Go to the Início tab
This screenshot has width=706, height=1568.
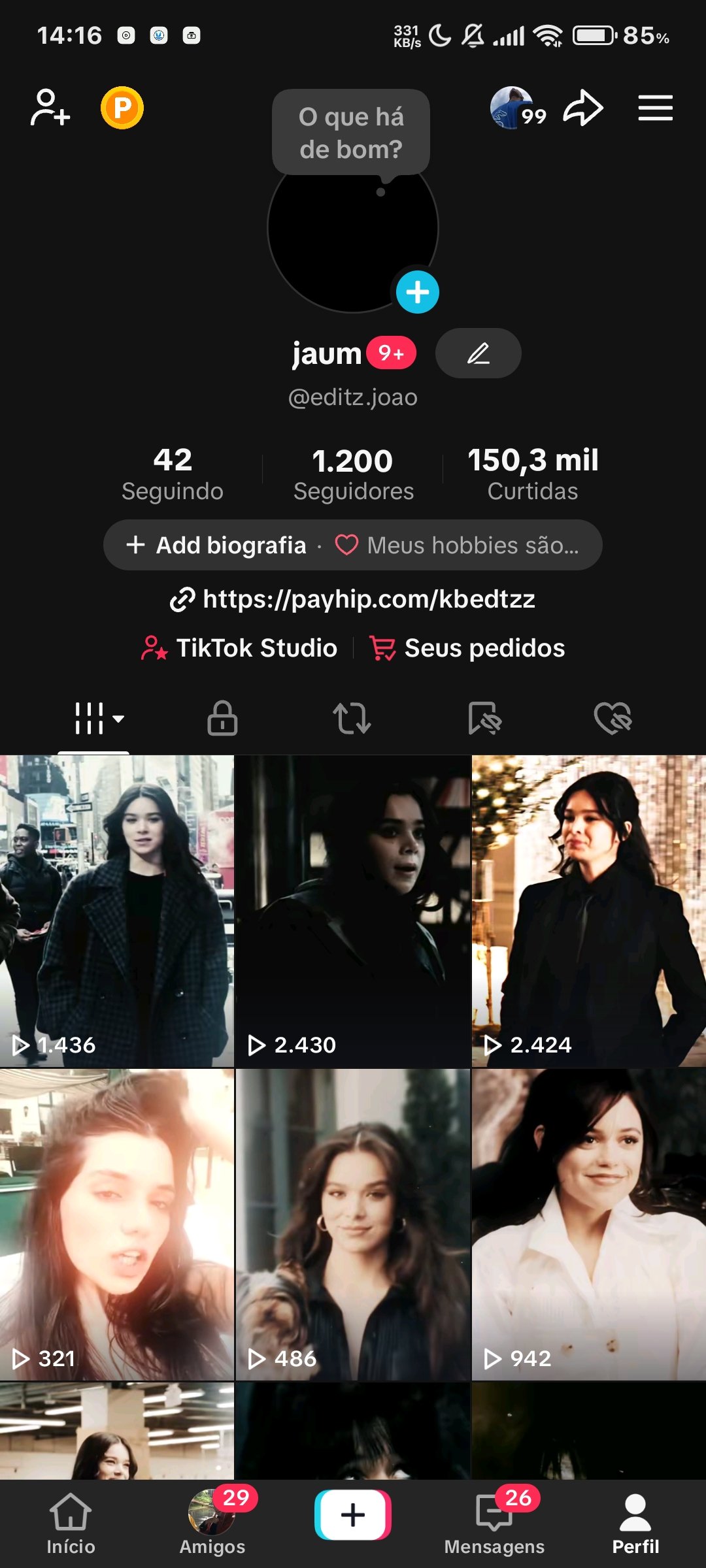[71, 1522]
